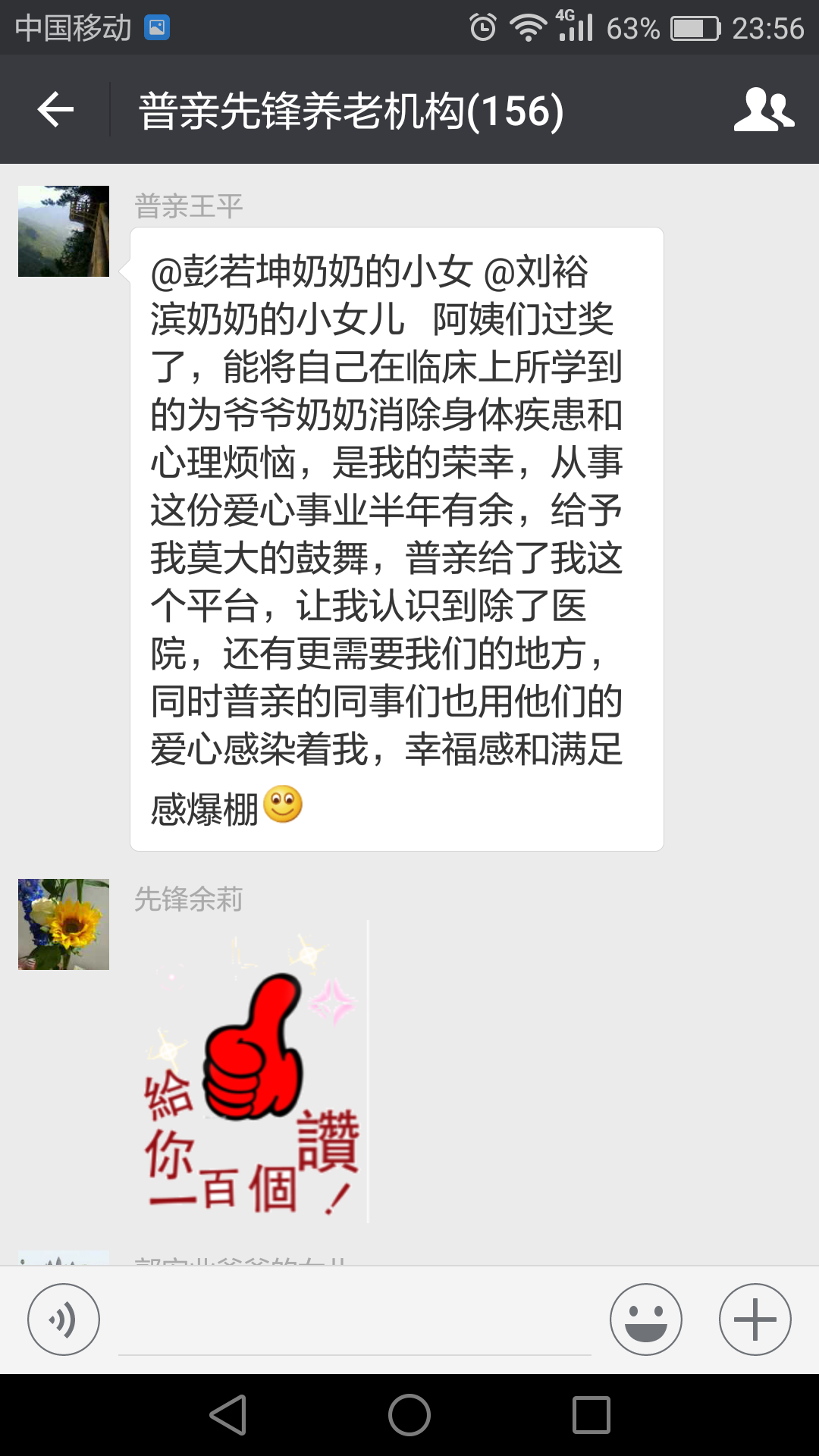Tap the system back button

(x=228, y=1415)
